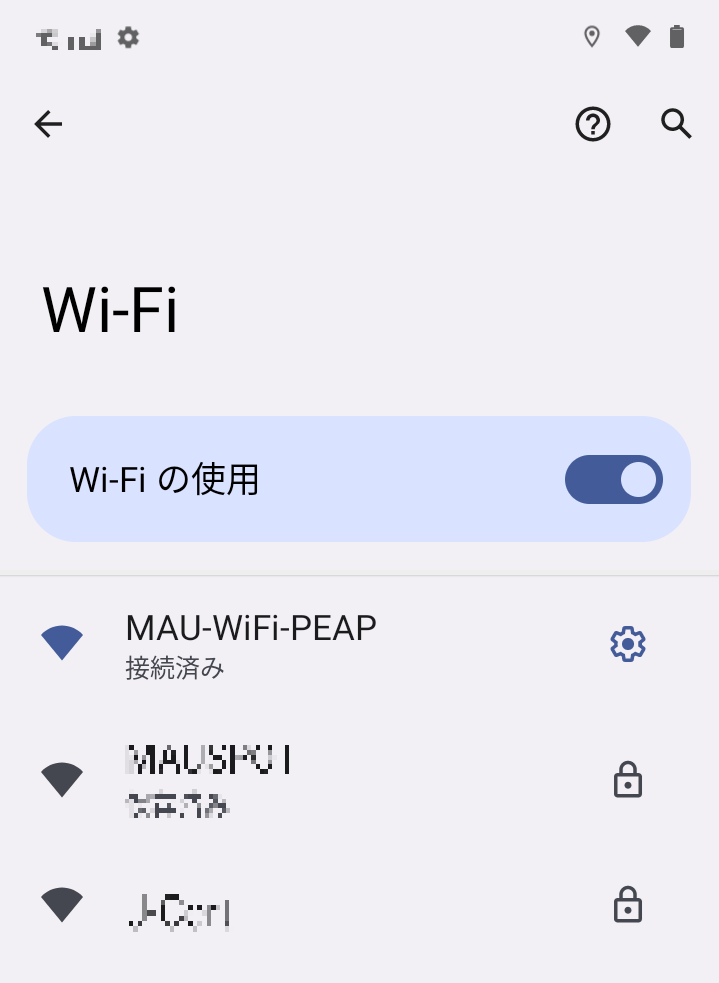Turn off the Wi-Fi の使用 switch

point(613,480)
